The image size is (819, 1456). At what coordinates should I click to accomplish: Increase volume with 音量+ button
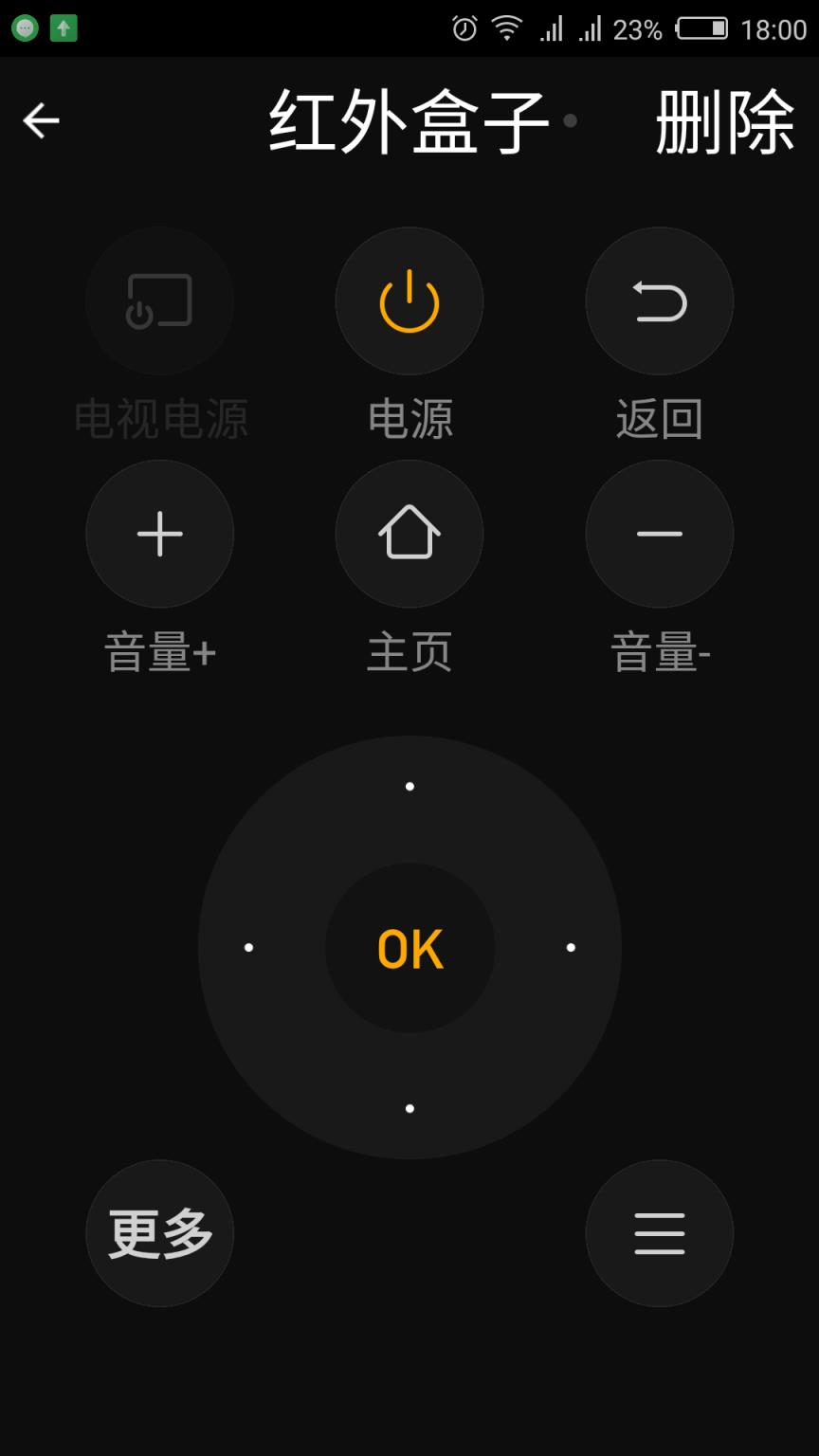[159, 535]
